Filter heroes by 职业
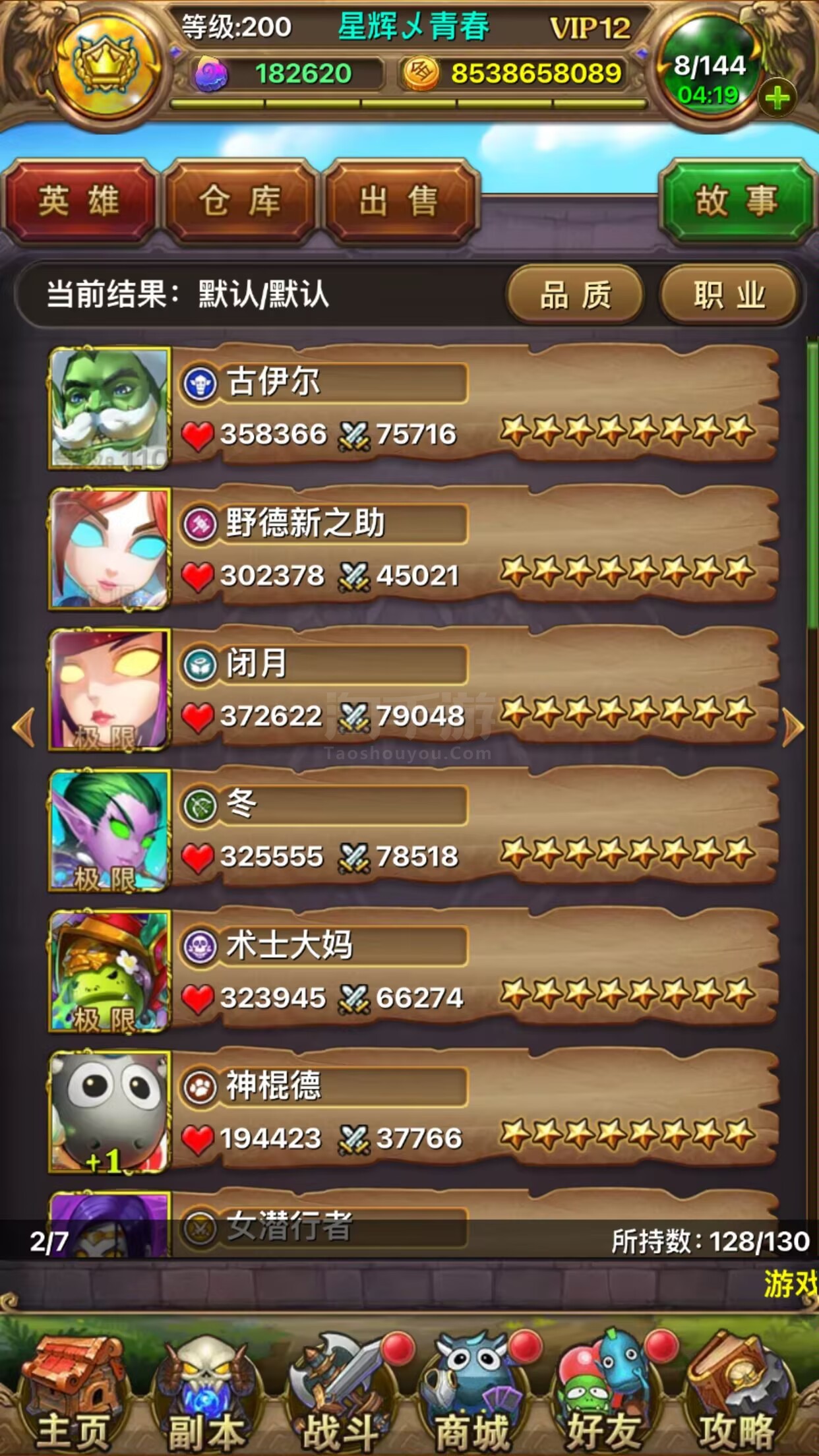Viewport: 819px width, 1456px height. coord(729,295)
